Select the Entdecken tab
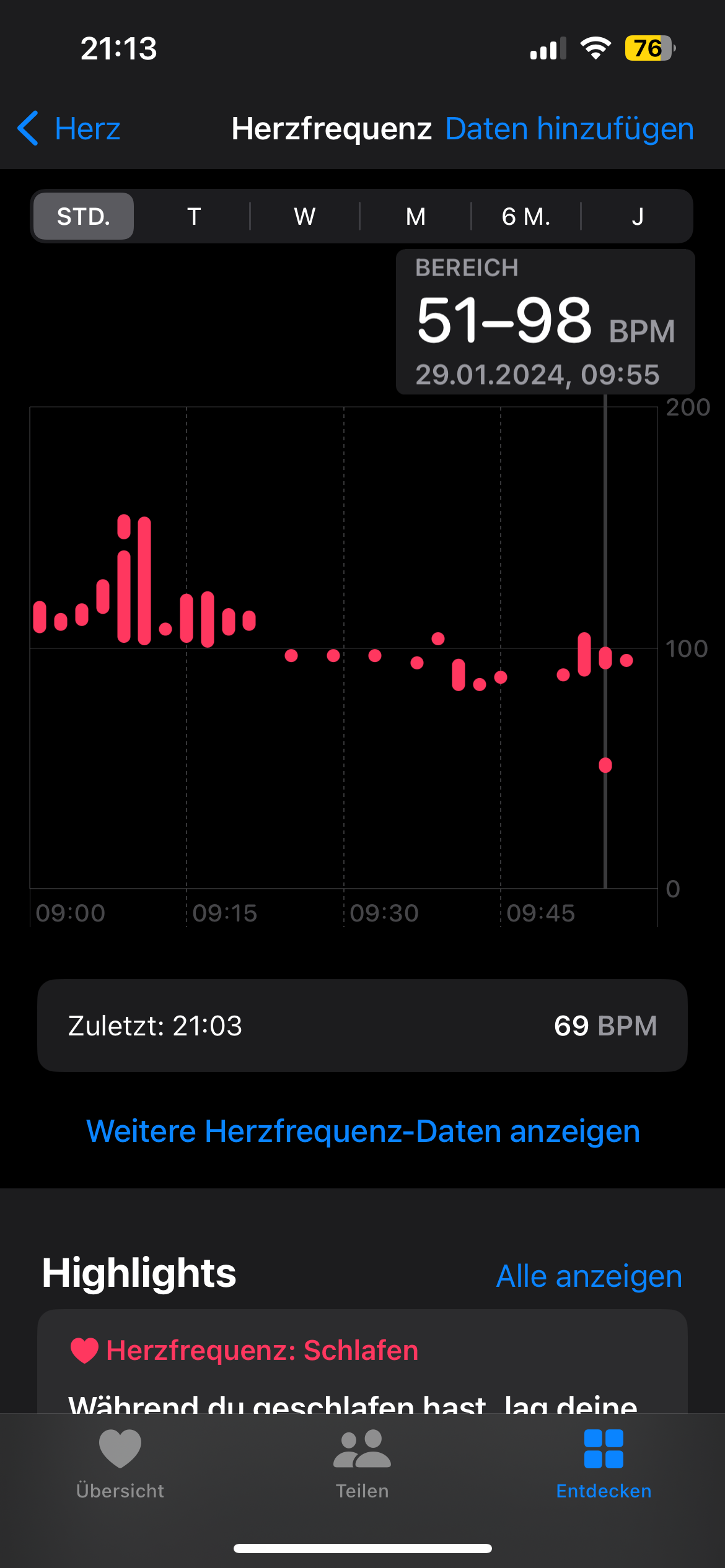Image resolution: width=725 pixels, height=1568 pixels. (604, 1464)
